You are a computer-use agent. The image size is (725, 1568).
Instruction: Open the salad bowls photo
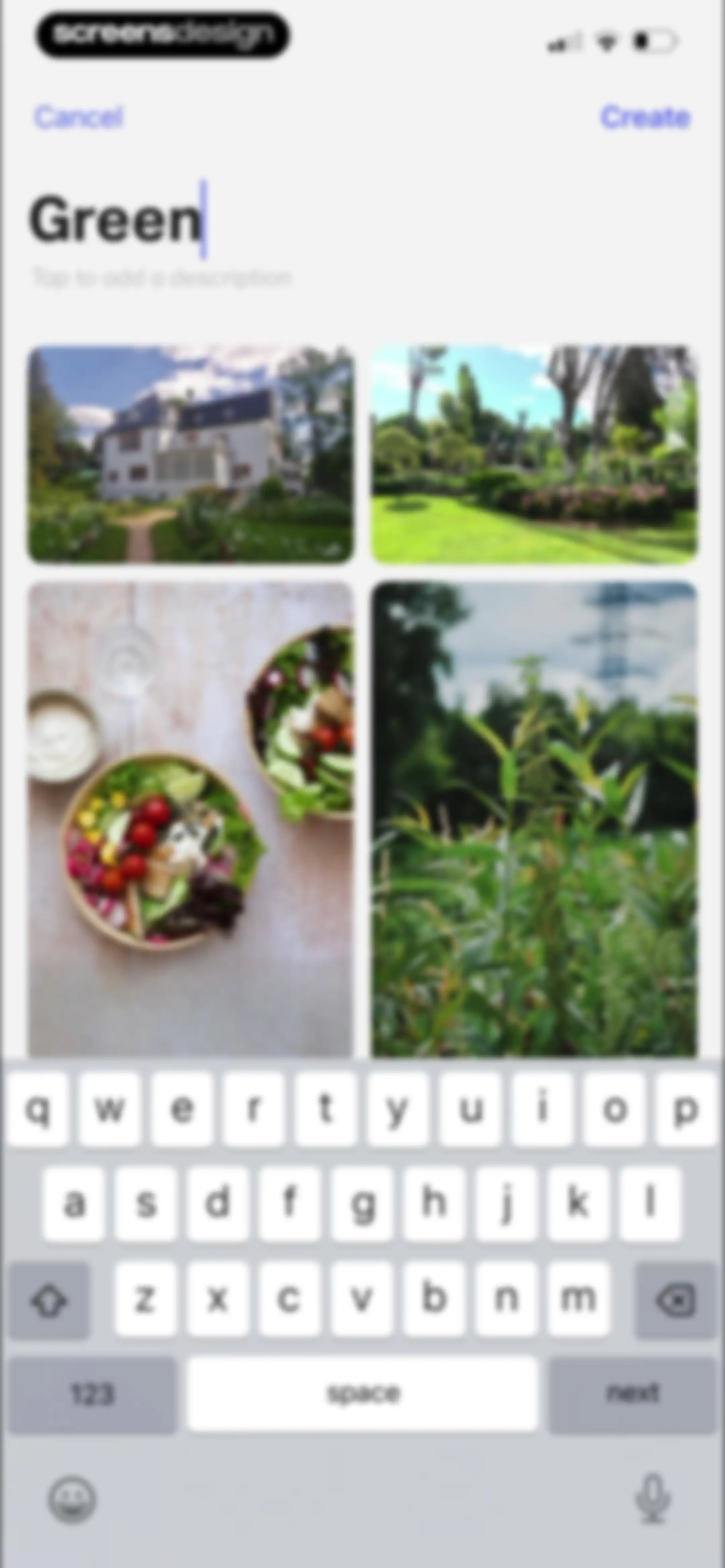(x=191, y=819)
